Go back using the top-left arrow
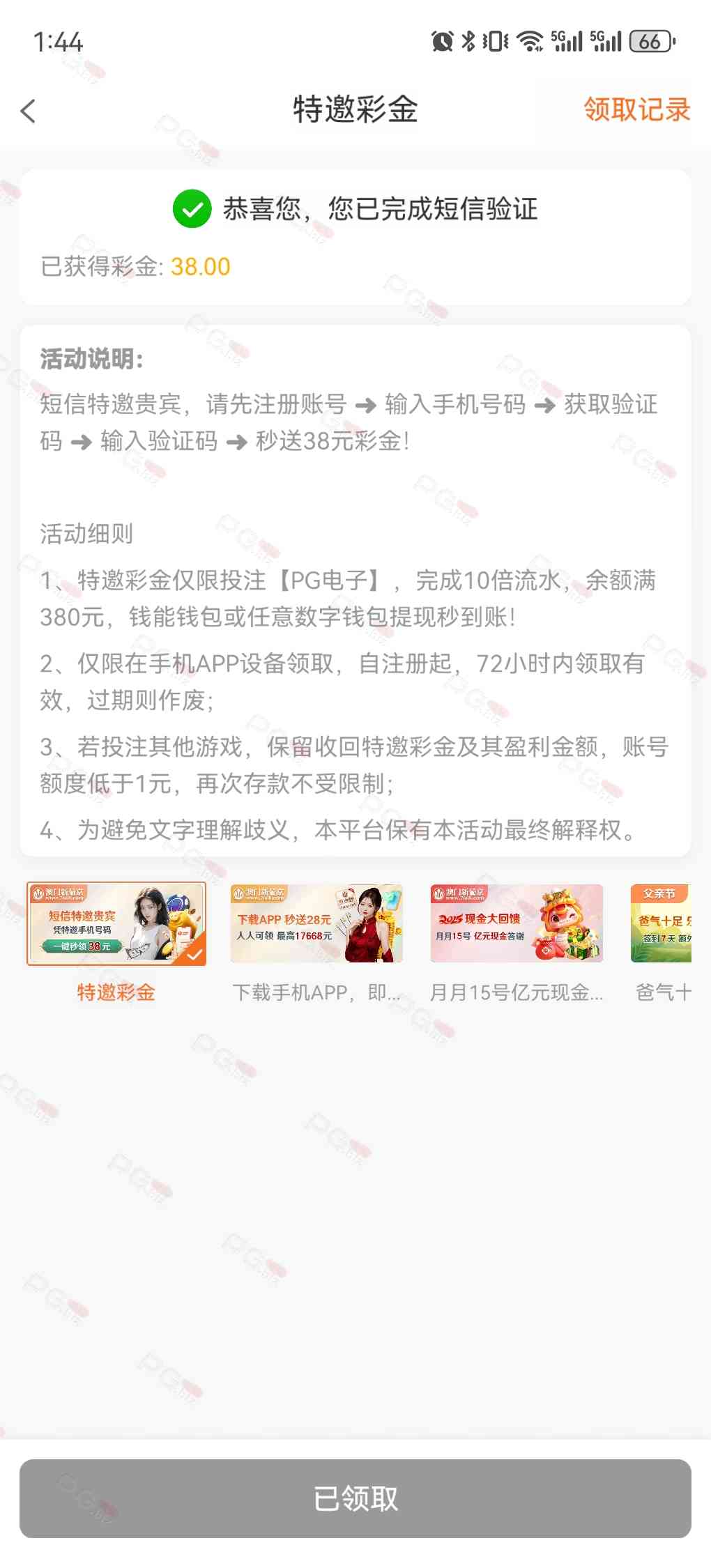 click(x=29, y=111)
